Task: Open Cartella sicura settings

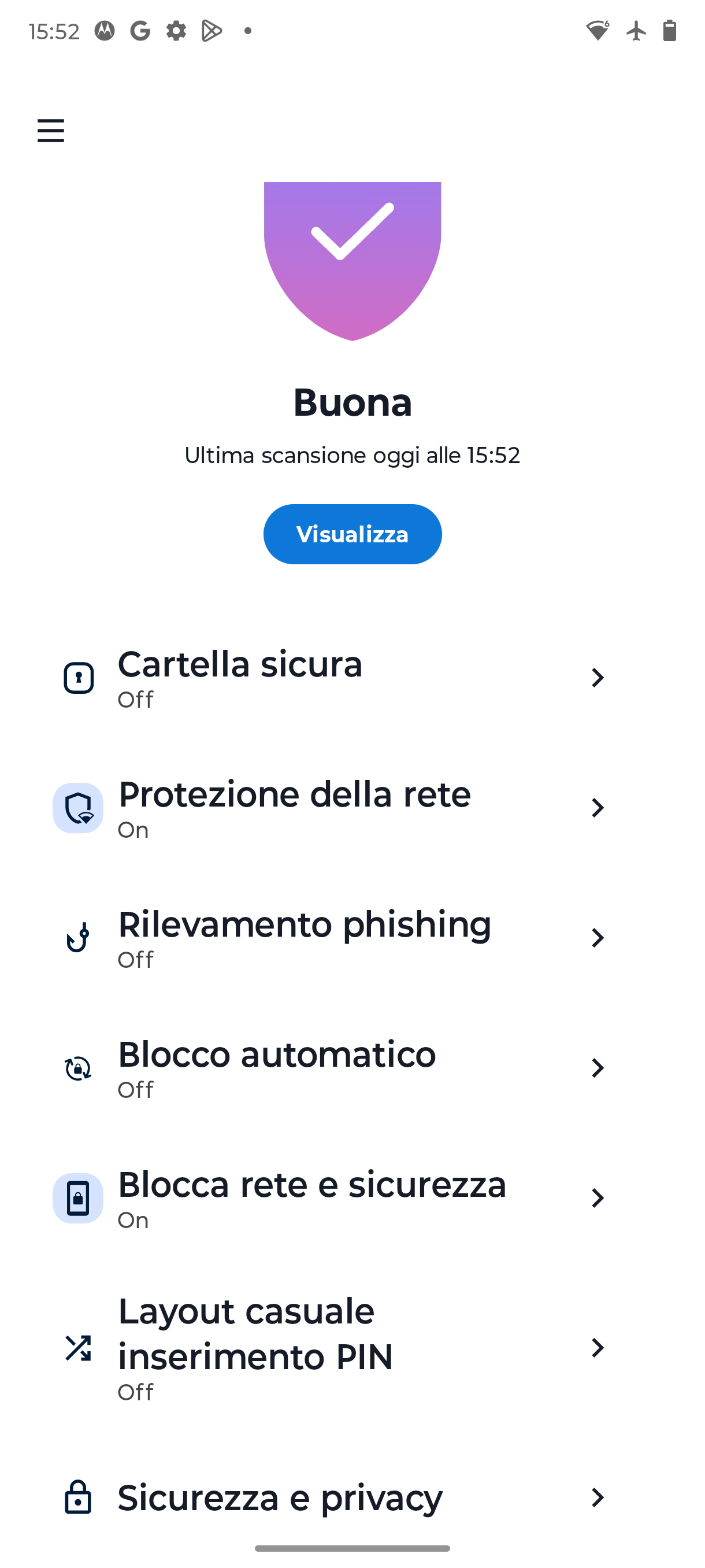Action: tap(352, 678)
